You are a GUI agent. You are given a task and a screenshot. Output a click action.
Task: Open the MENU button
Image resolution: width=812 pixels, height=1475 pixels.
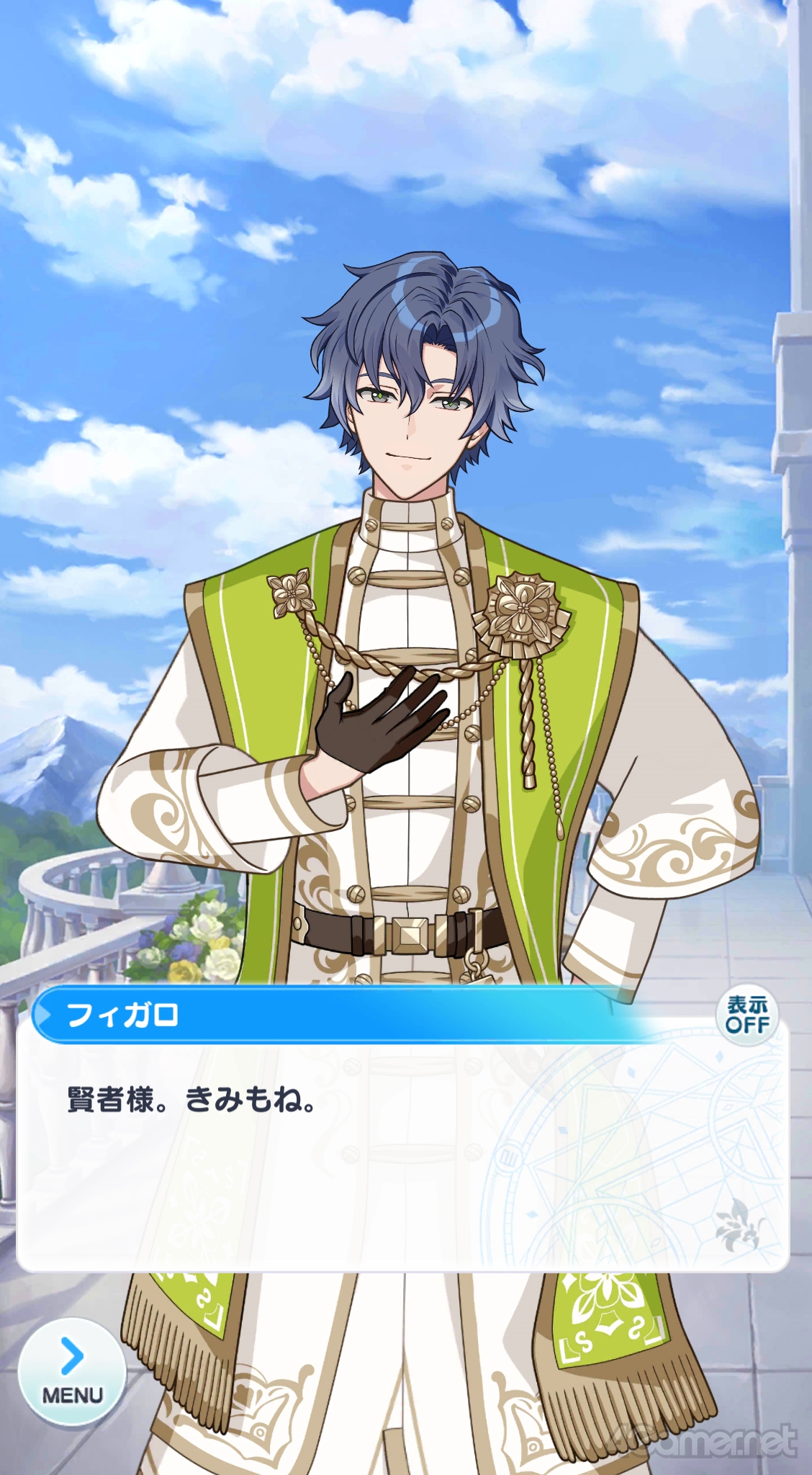point(72,1371)
